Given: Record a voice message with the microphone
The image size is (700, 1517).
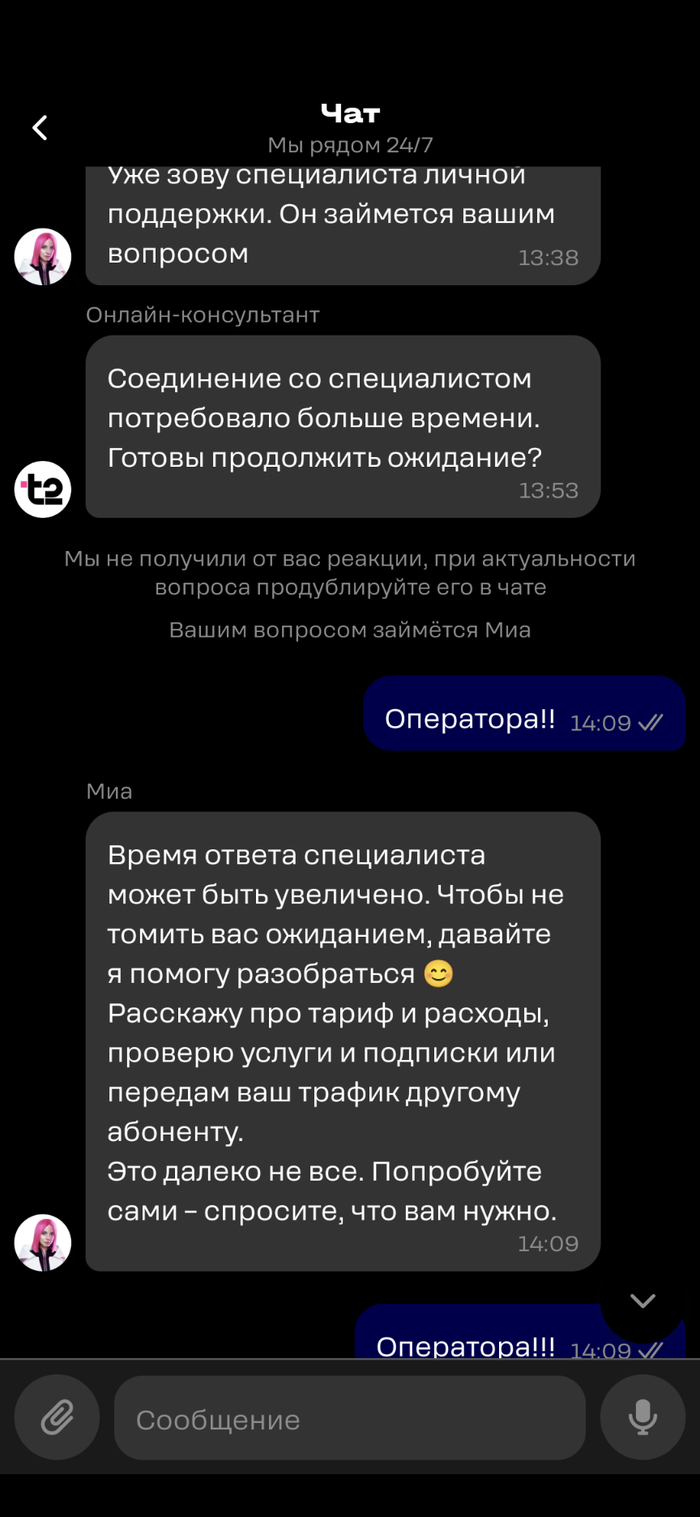Looking at the screenshot, I should (642, 1417).
